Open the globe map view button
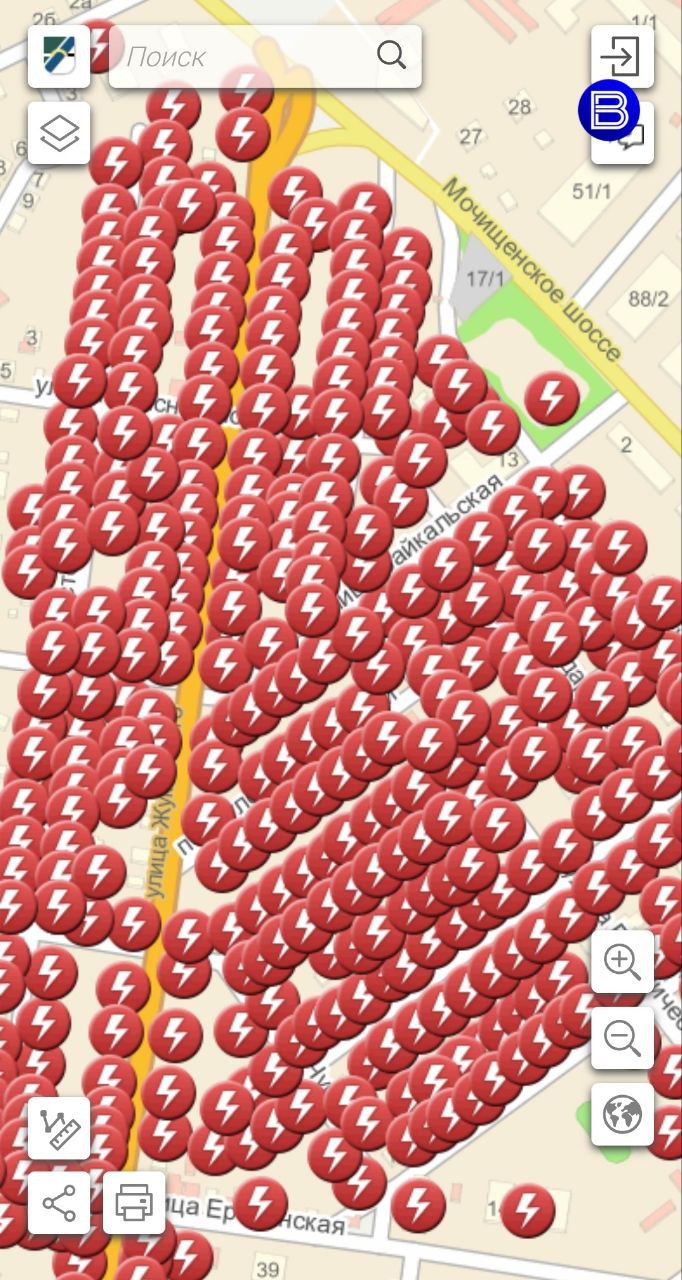The width and height of the screenshot is (682, 1280). (x=622, y=1114)
